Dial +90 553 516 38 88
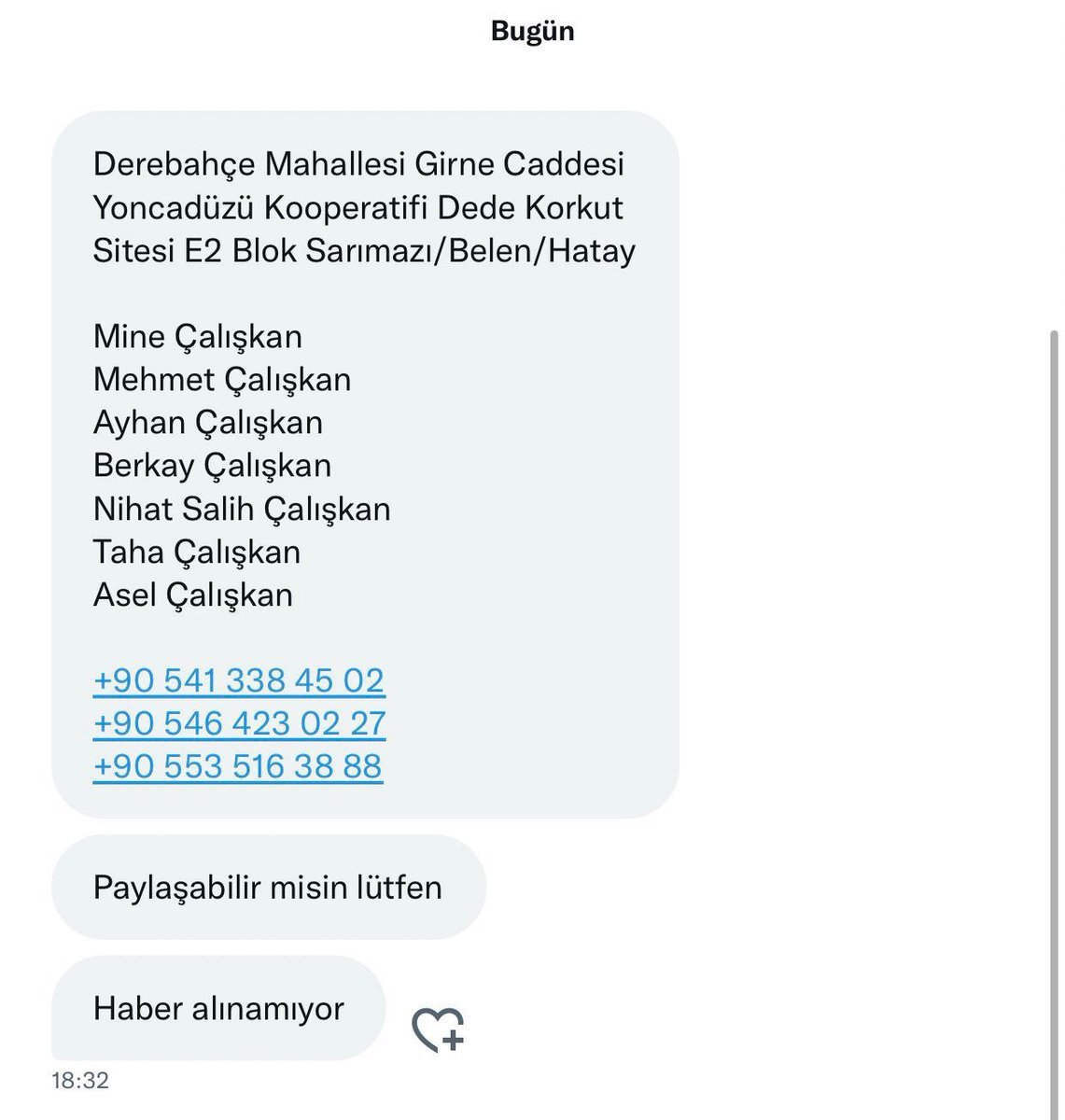 click(x=237, y=766)
